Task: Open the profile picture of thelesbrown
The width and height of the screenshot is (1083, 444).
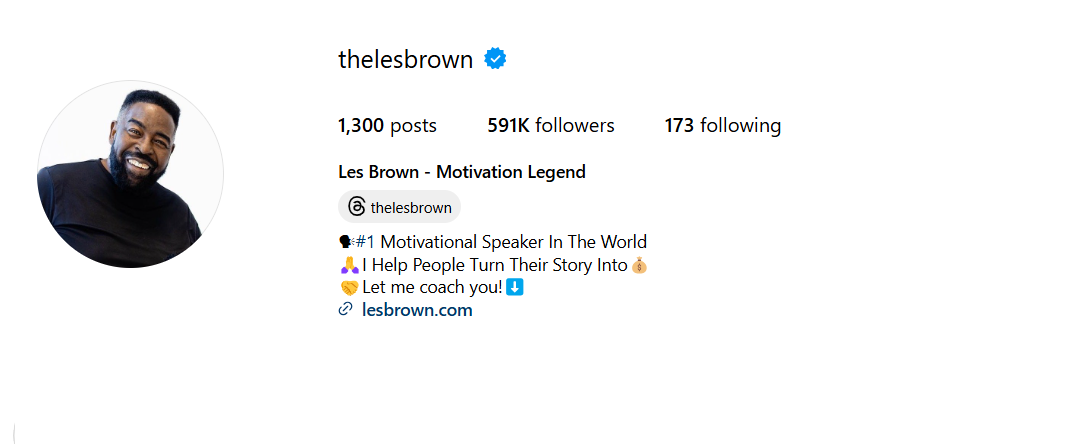Action: click(130, 174)
